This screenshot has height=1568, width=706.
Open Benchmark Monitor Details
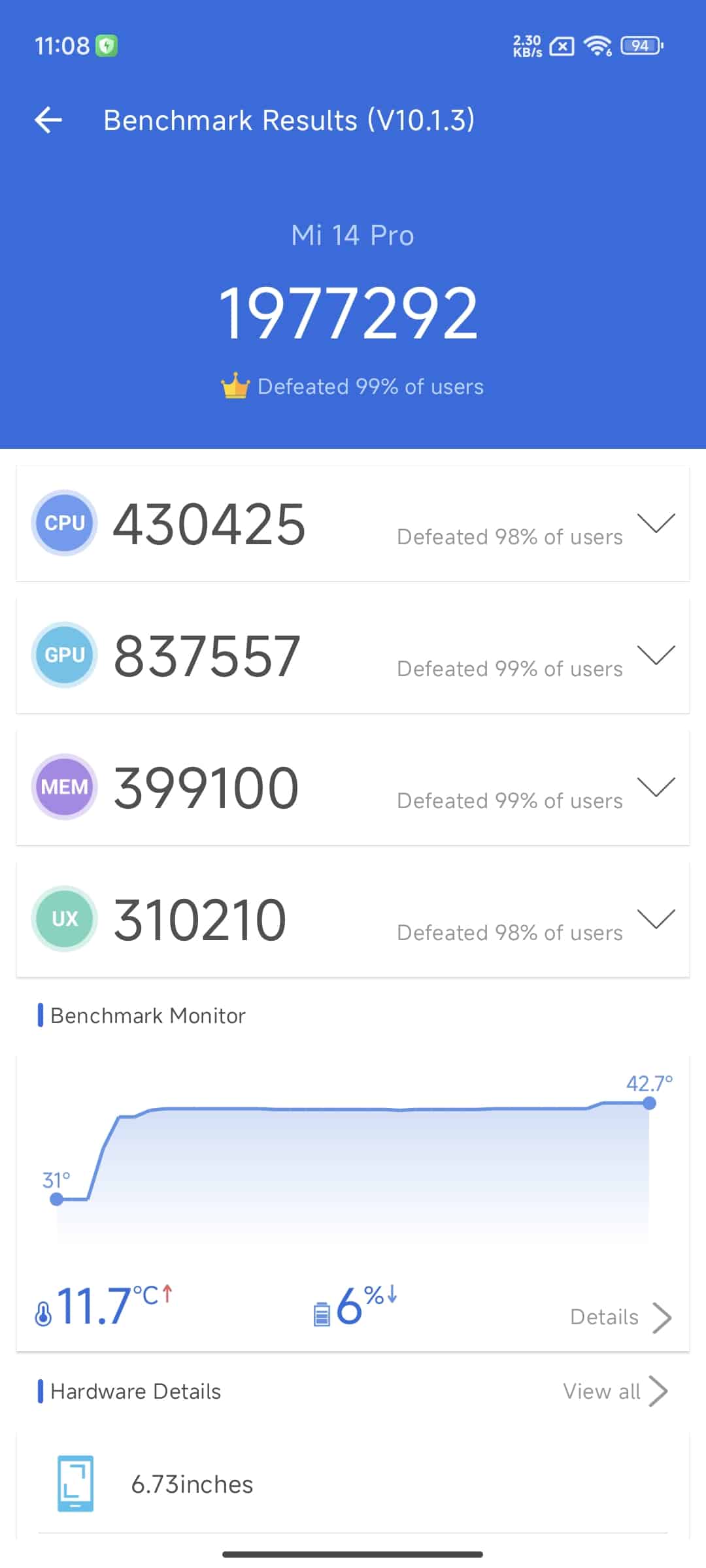(621, 1317)
